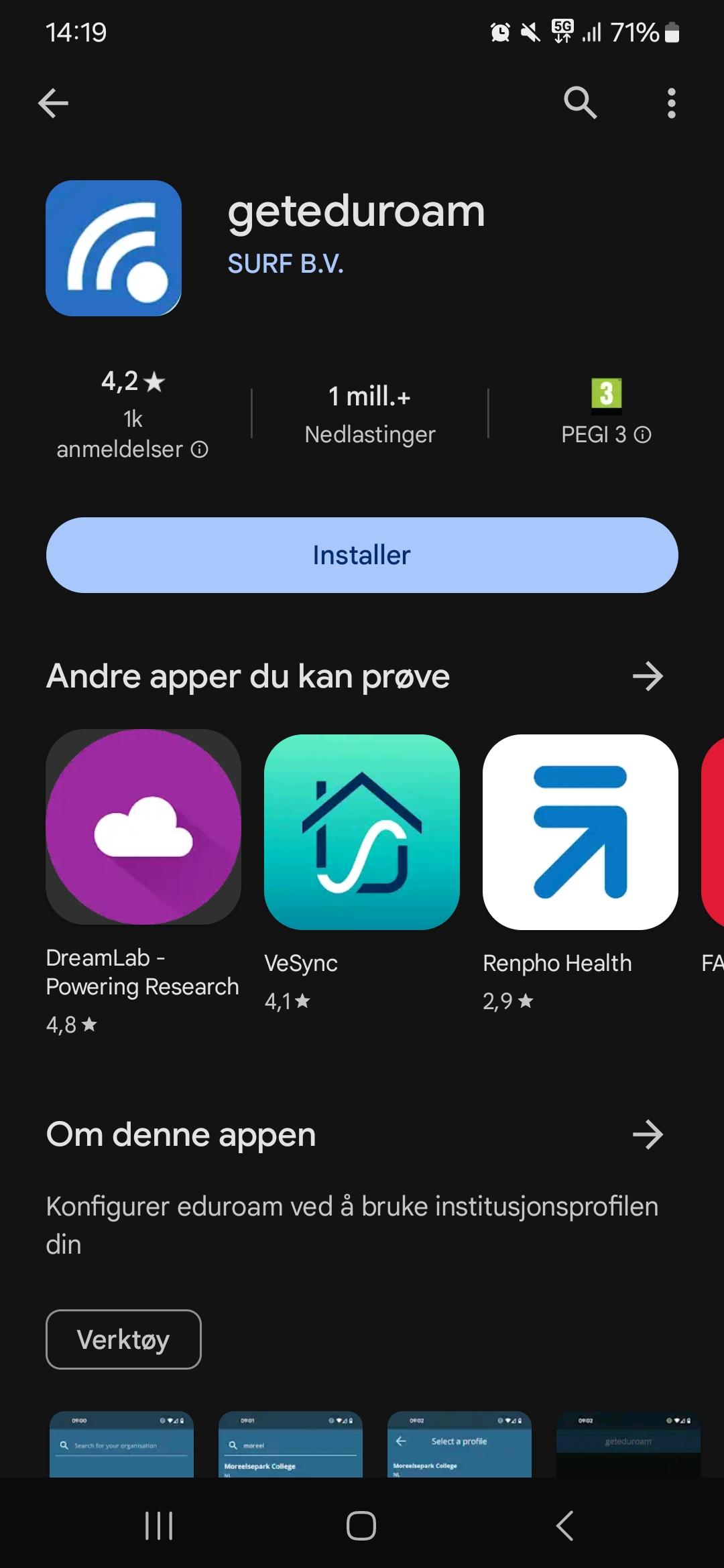View the Select a profile screenshot
This screenshot has height=1568, width=724.
pyautogui.click(x=459, y=1444)
